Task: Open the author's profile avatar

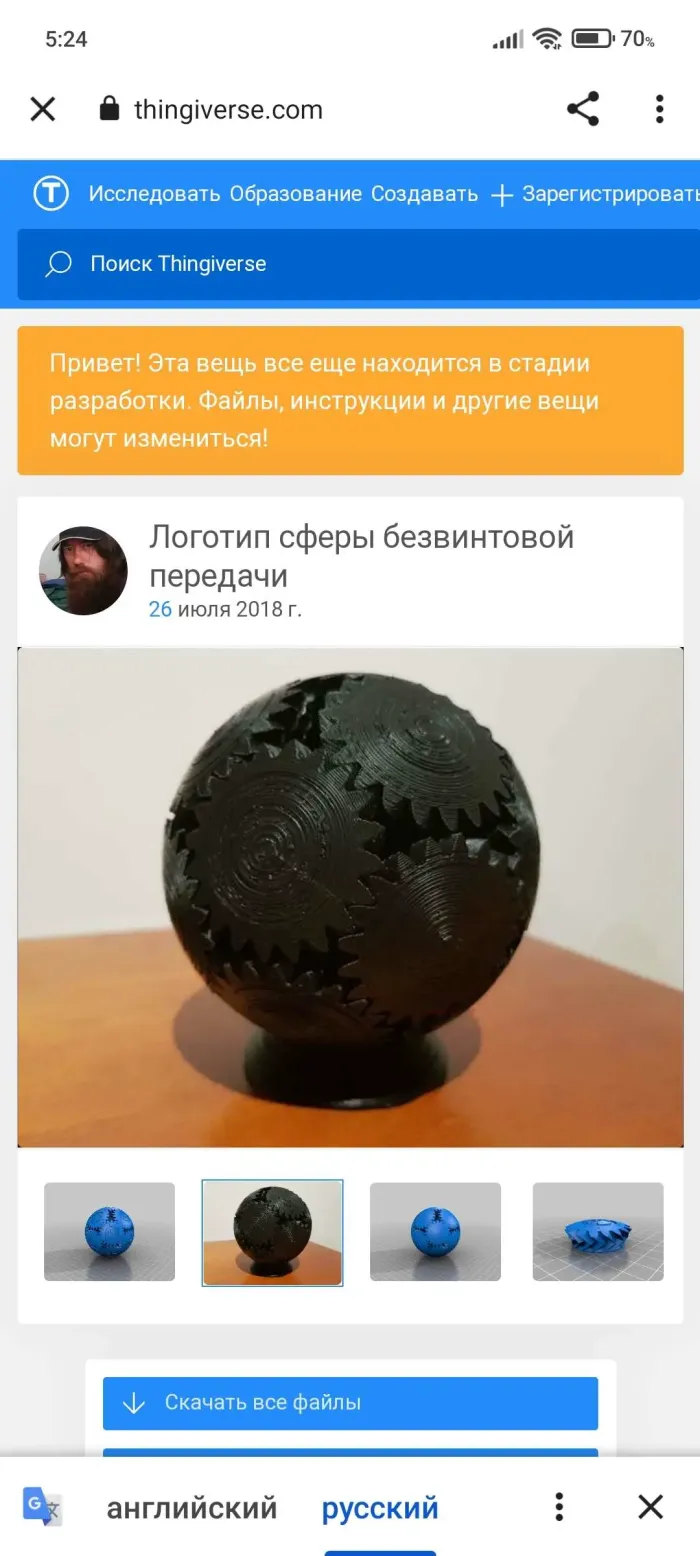Action: coord(83,571)
